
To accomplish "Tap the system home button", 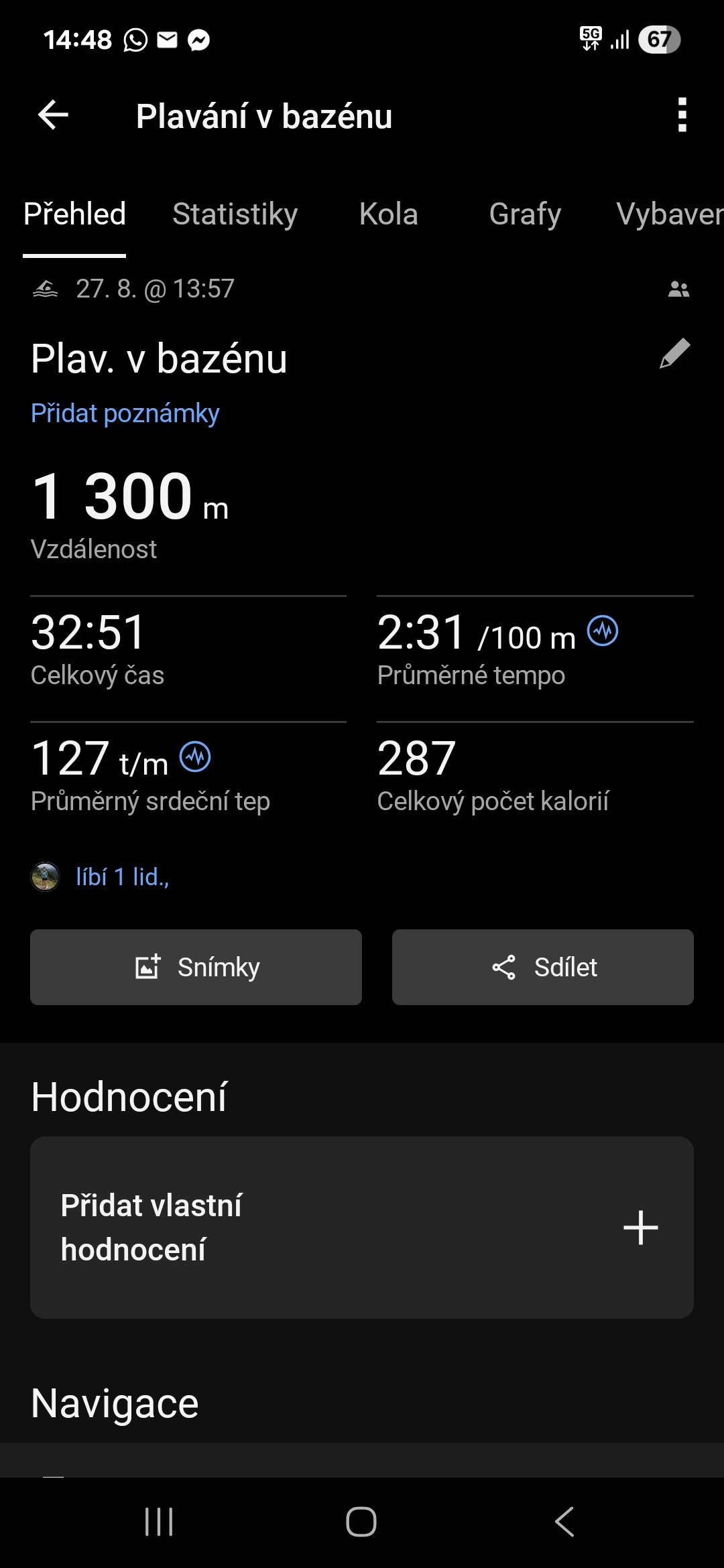I will pos(361,1521).
